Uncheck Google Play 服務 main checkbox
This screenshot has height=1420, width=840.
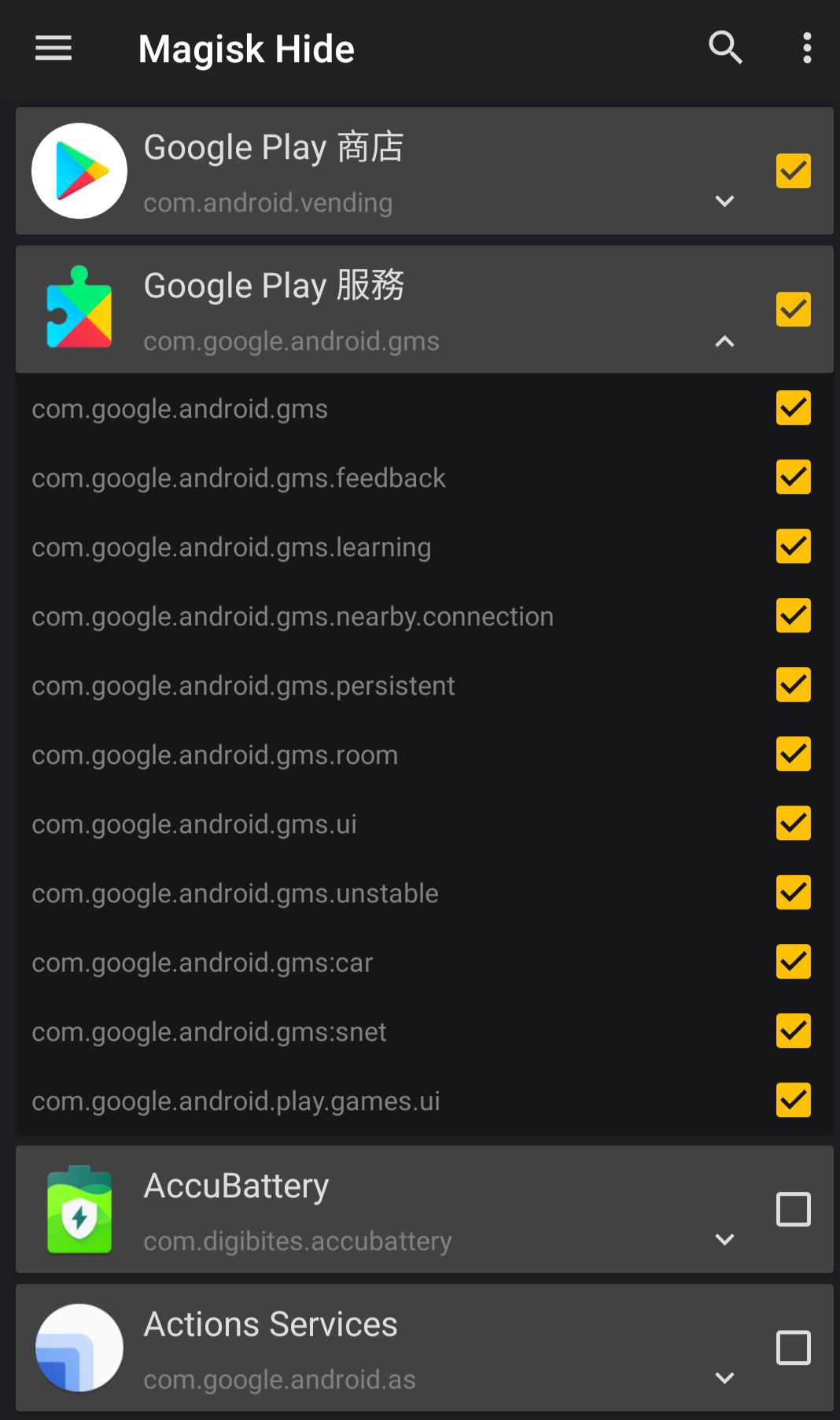[x=793, y=309]
